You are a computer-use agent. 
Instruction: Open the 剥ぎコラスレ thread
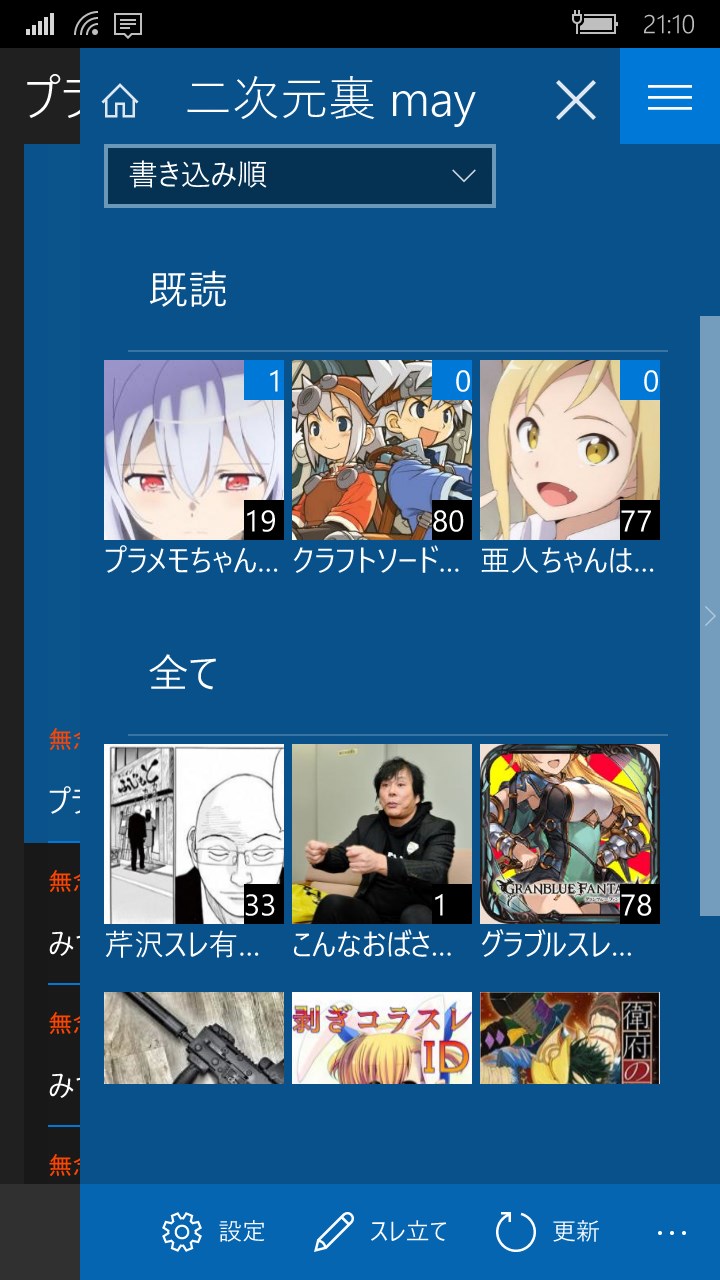point(381,1038)
